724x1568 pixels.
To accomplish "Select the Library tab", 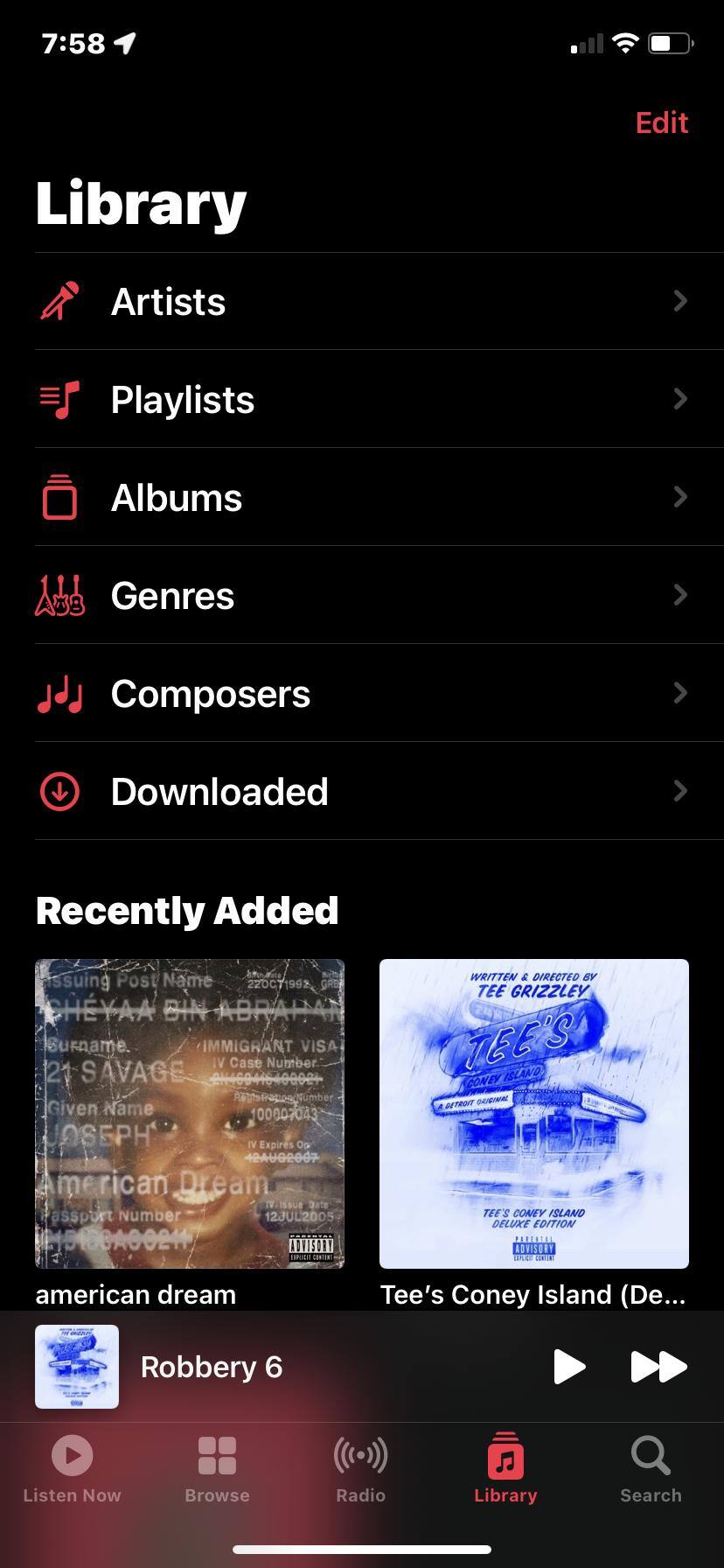I will coord(505,1470).
